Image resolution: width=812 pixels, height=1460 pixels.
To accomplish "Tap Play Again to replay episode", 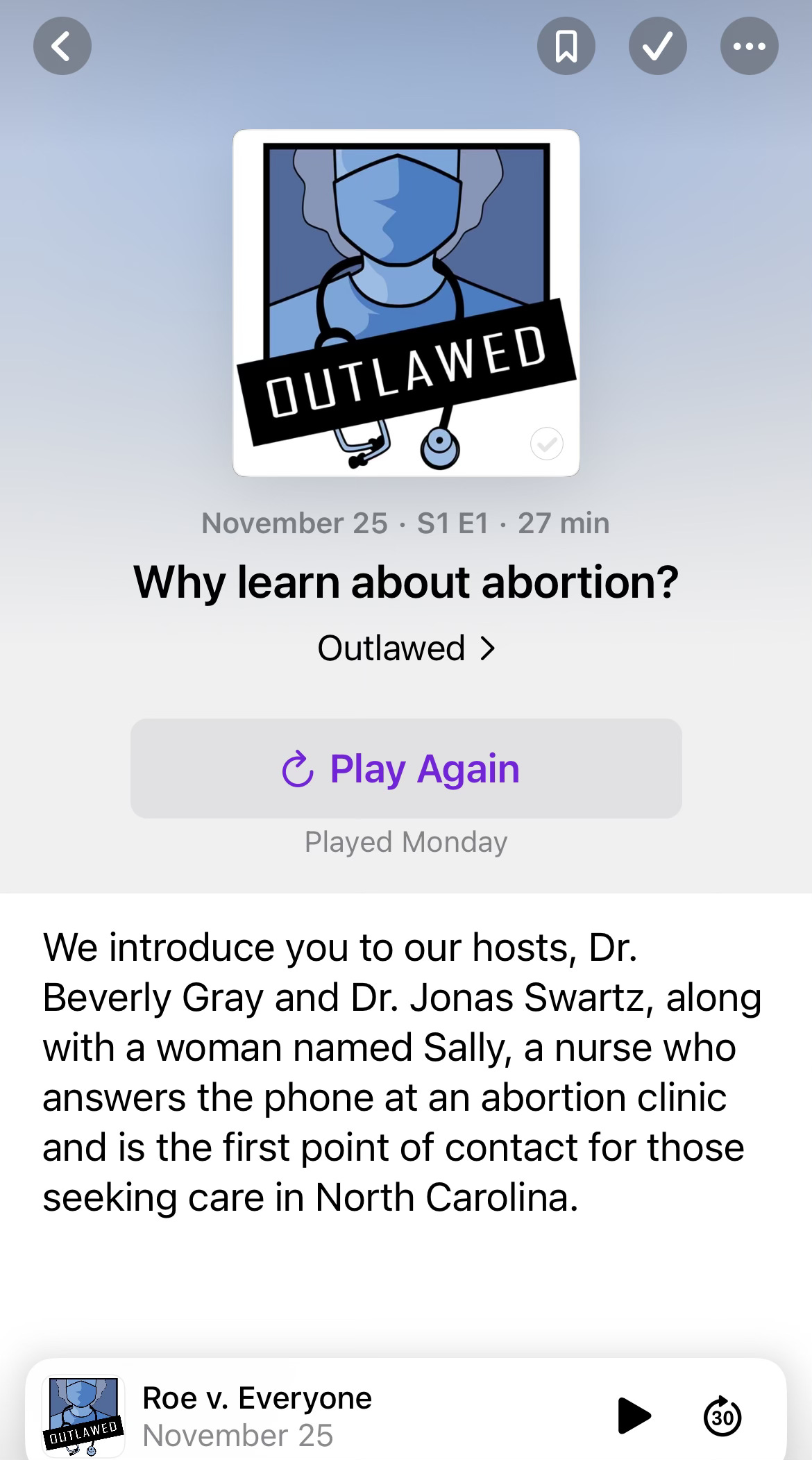I will pyautogui.click(x=406, y=769).
